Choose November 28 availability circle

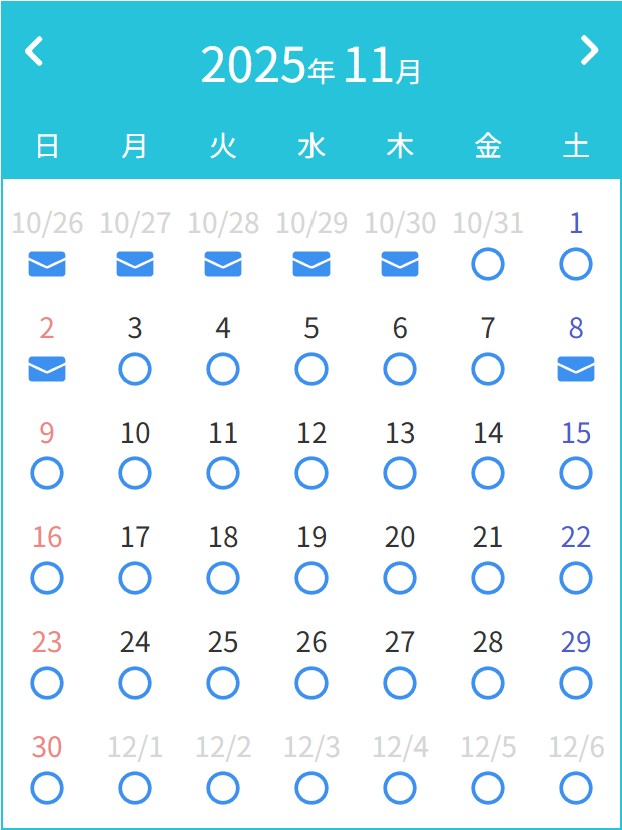click(x=488, y=683)
